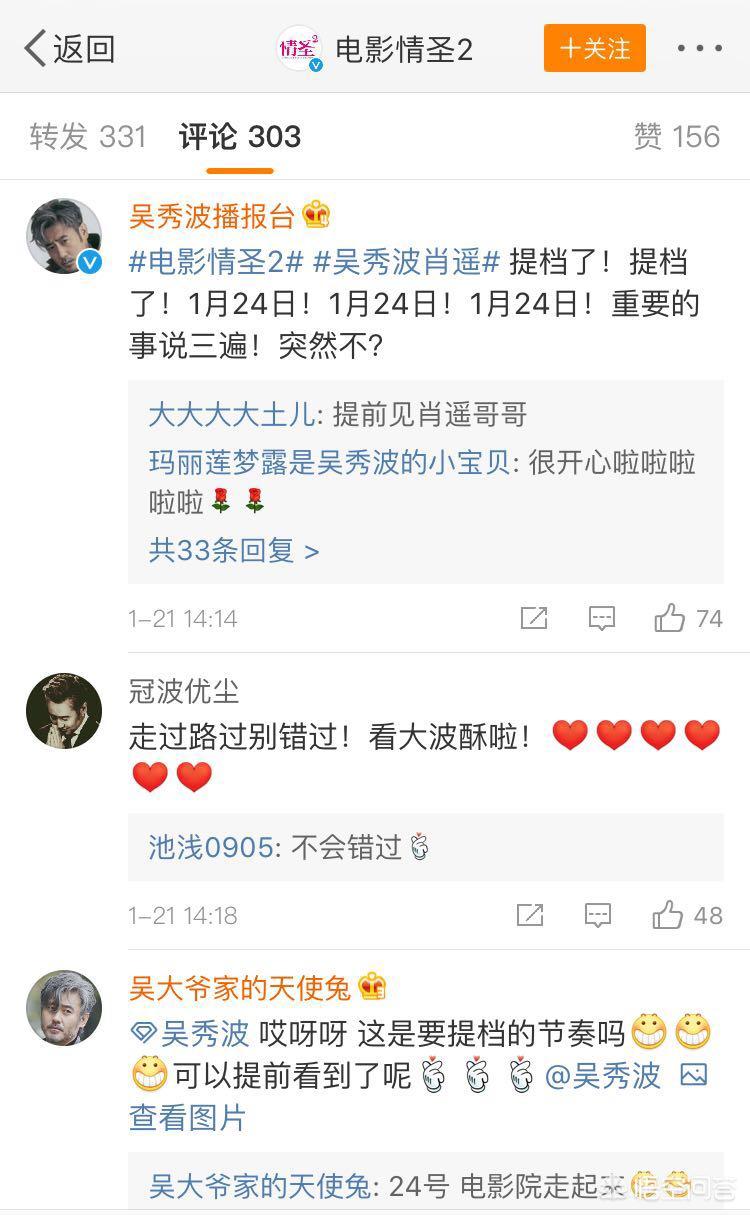The height and width of the screenshot is (1215, 750).
Task: Repost 冠波优尘's comment
Action: 530,914
